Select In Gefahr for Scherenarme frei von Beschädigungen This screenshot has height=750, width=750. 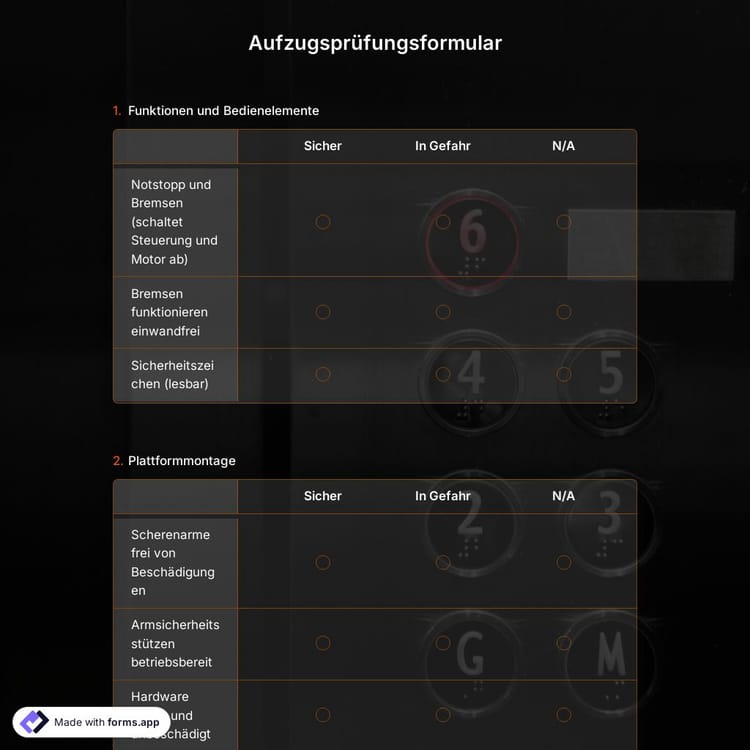[443, 563]
